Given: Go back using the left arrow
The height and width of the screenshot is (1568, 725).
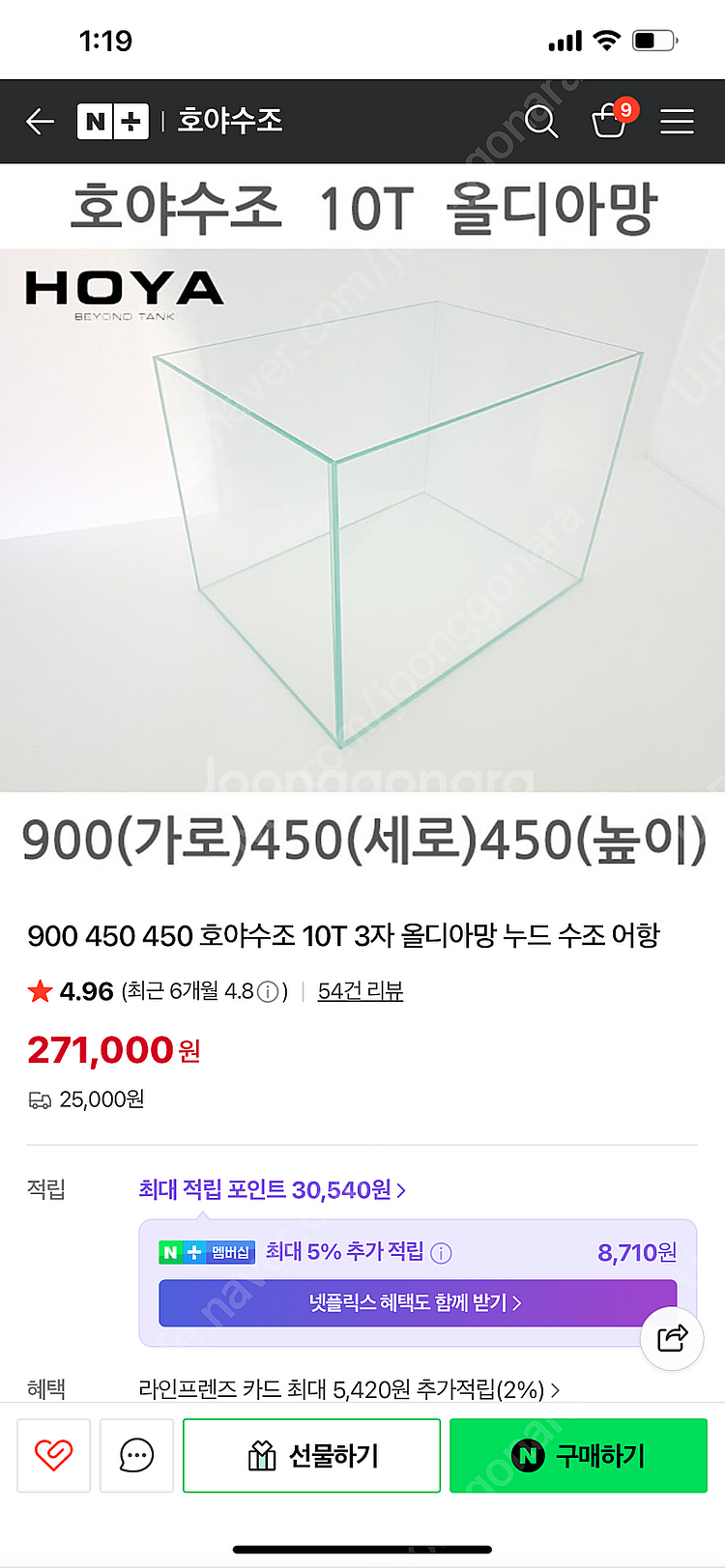Looking at the screenshot, I should coord(39,122).
